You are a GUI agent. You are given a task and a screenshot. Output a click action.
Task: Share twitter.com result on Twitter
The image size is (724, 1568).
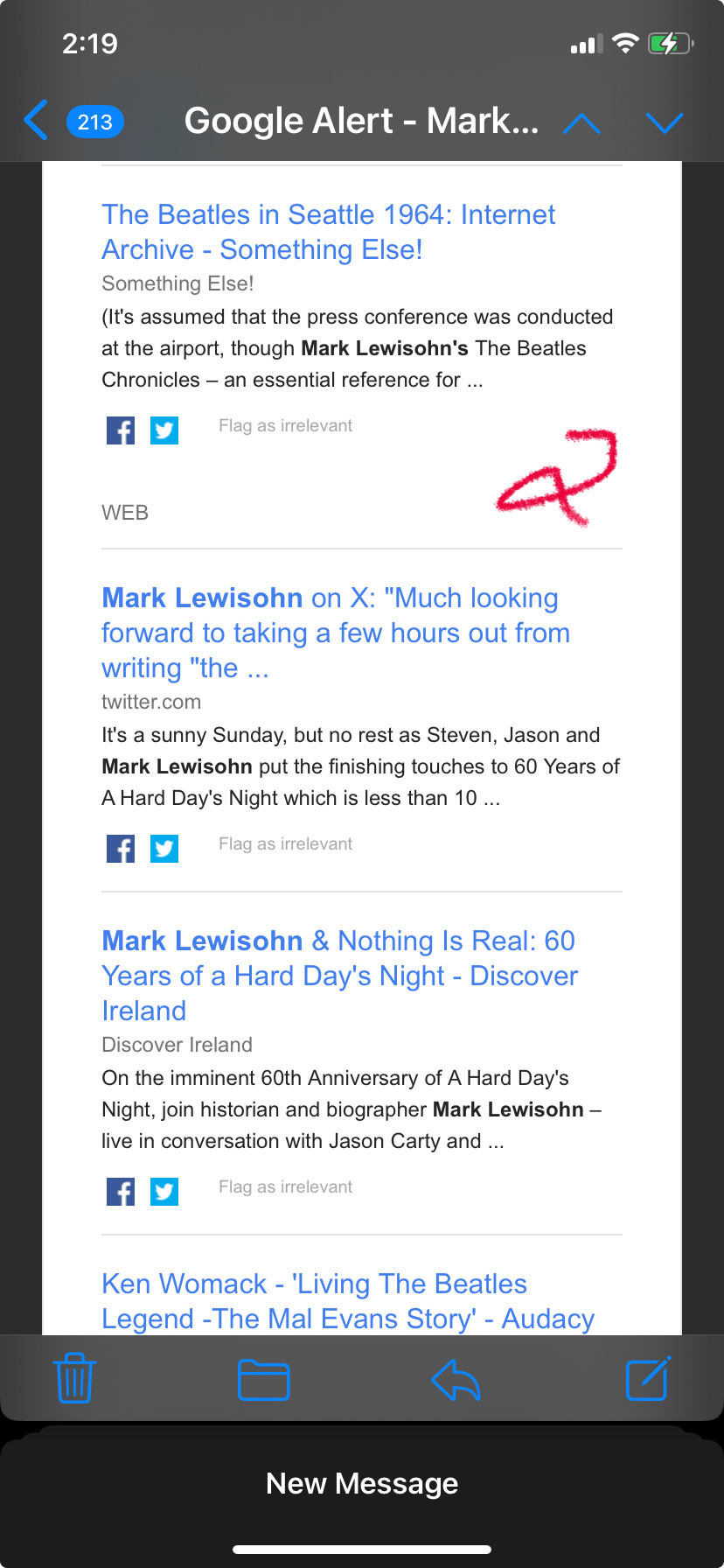point(164,849)
